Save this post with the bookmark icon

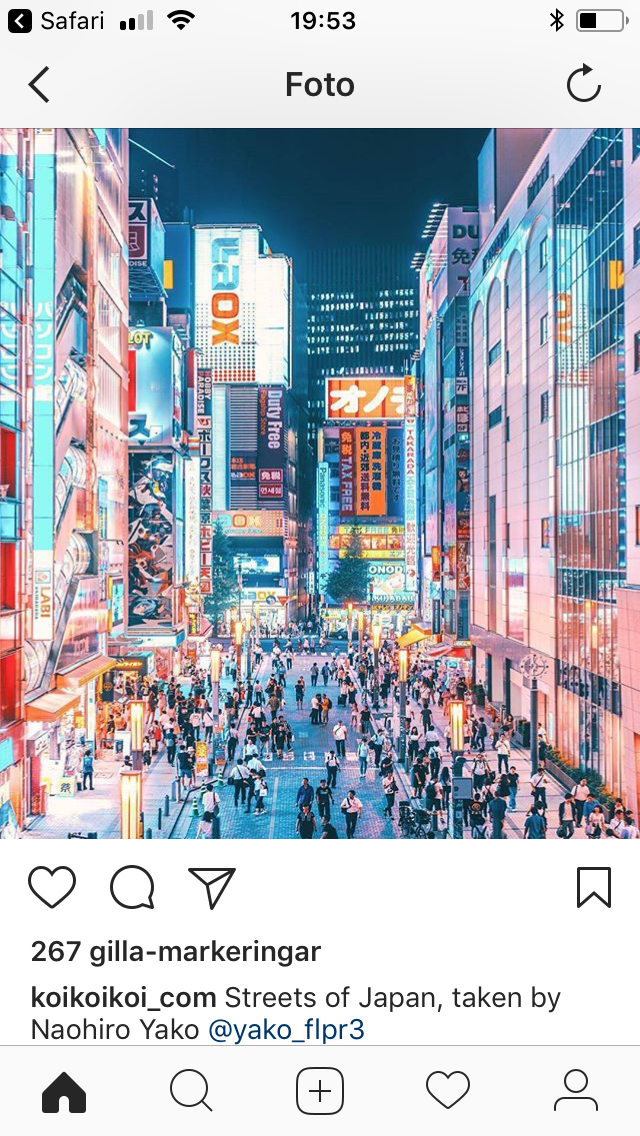(593, 887)
